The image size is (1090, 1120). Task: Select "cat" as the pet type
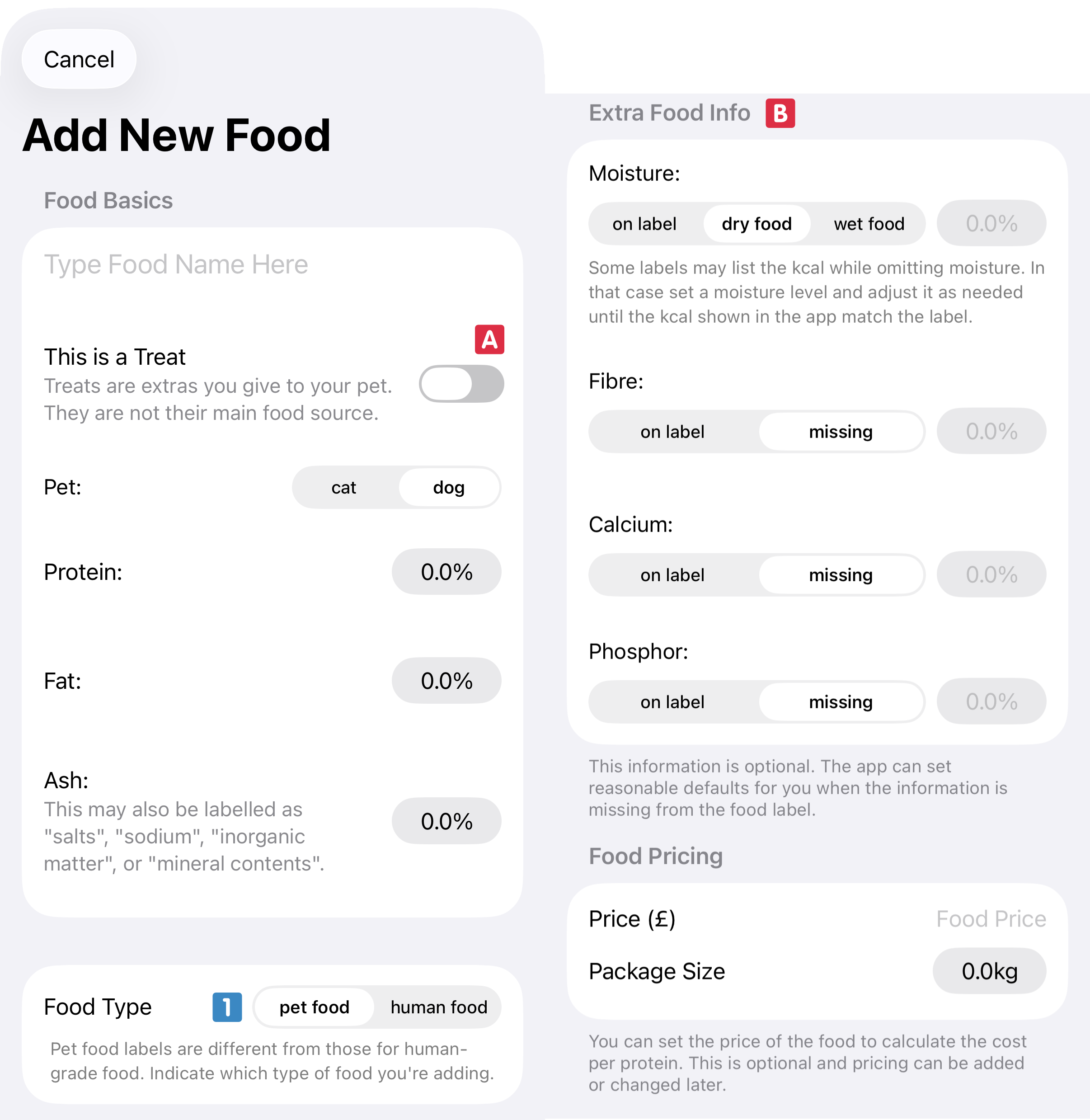[343, 487]
